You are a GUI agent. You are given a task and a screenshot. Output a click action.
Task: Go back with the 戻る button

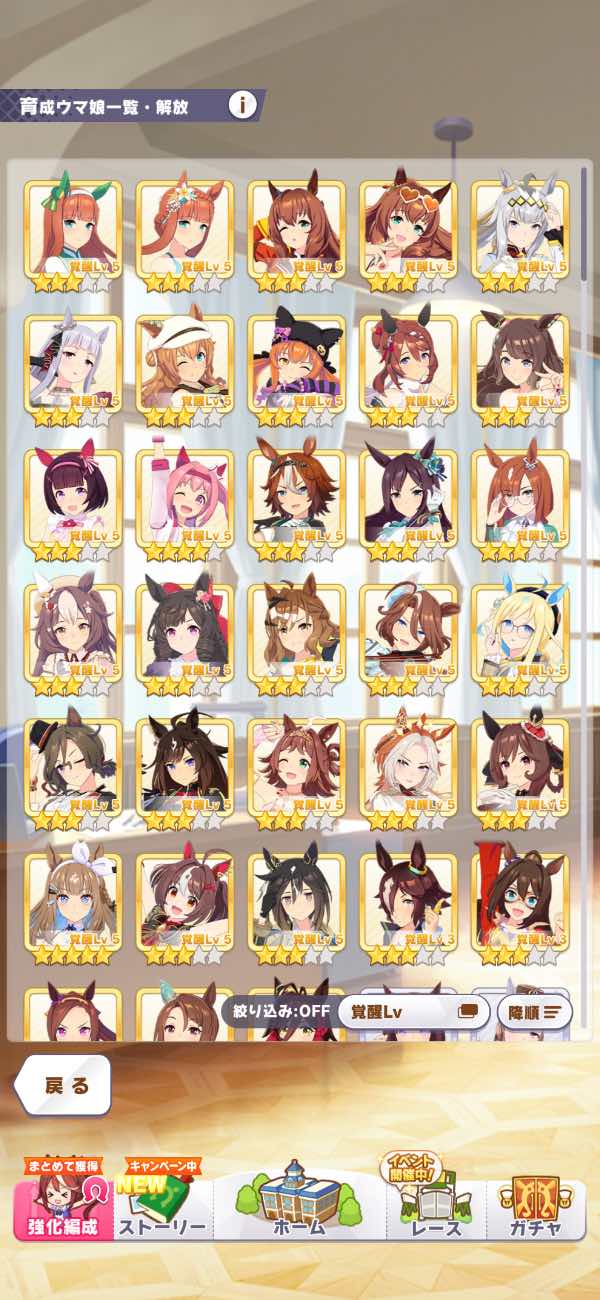coord(65,1086)
